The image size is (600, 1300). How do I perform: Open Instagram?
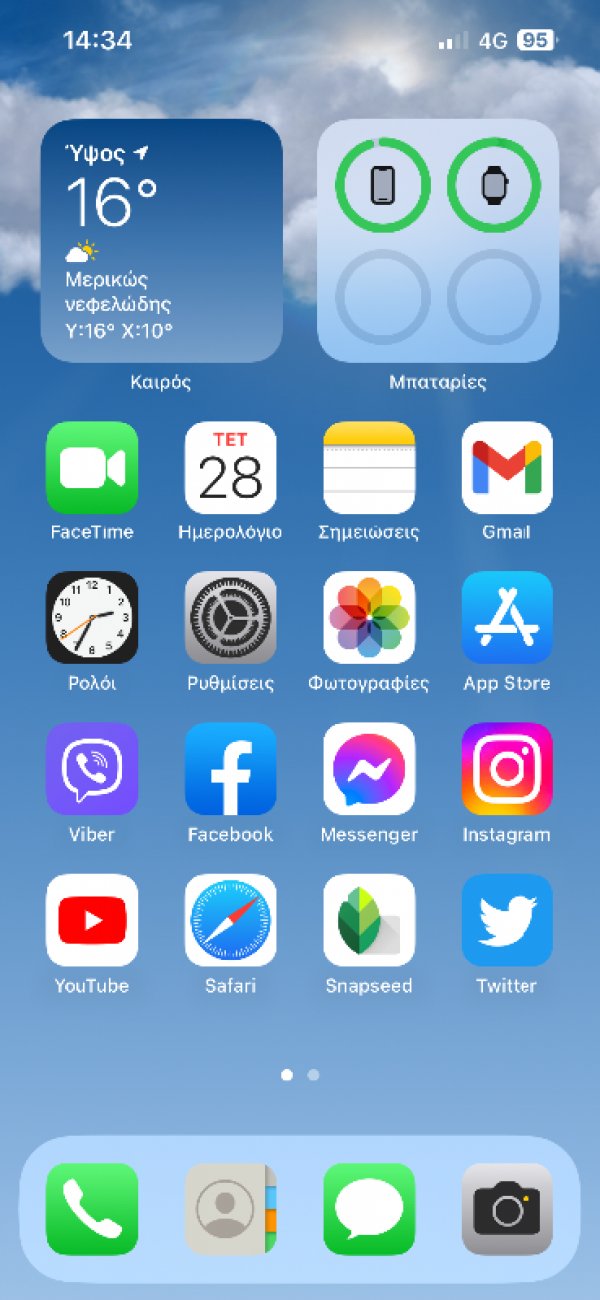[x=507, y=769]
